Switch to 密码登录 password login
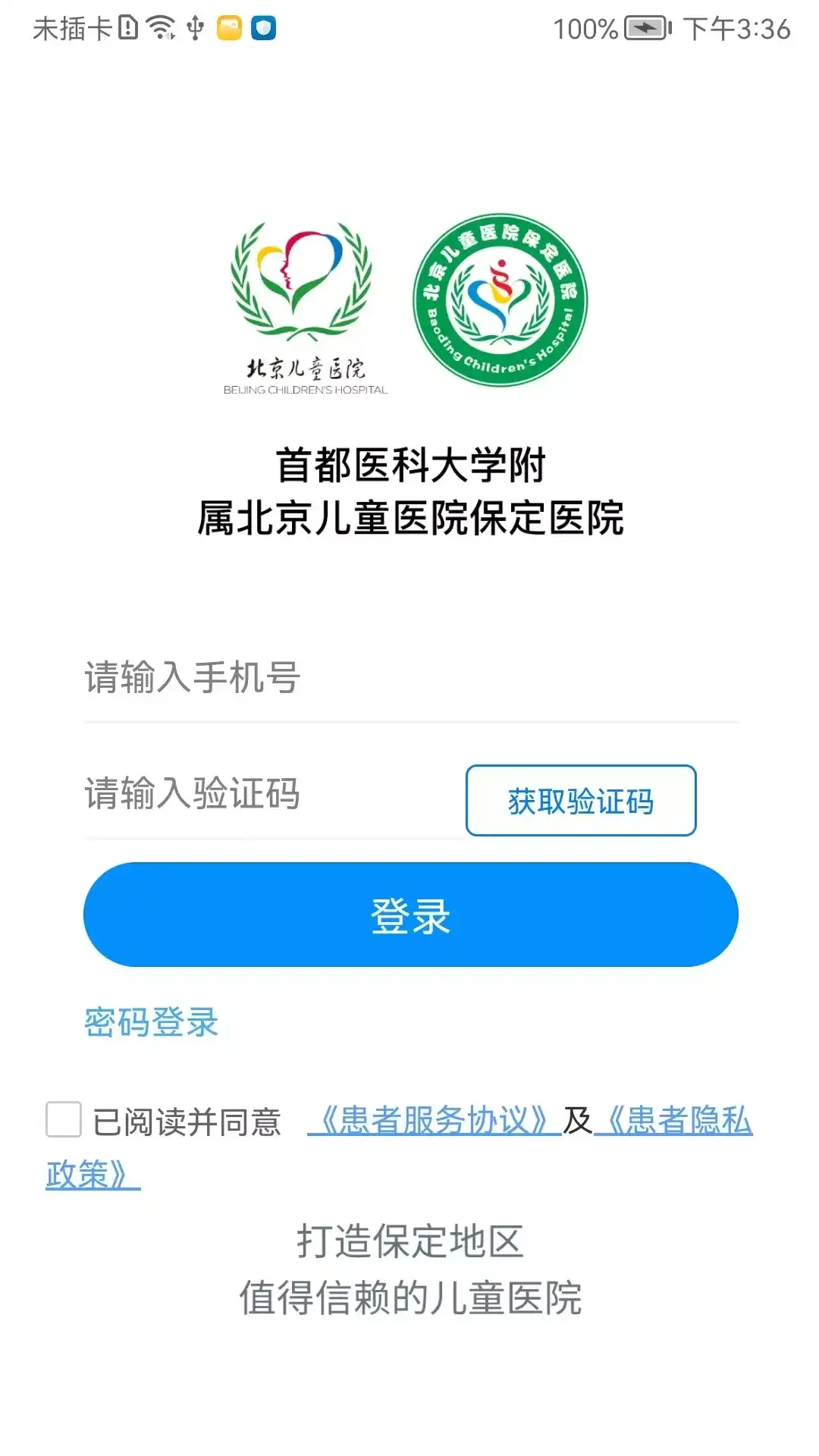Screen dimensions: 819x1456 [152, 1022]
